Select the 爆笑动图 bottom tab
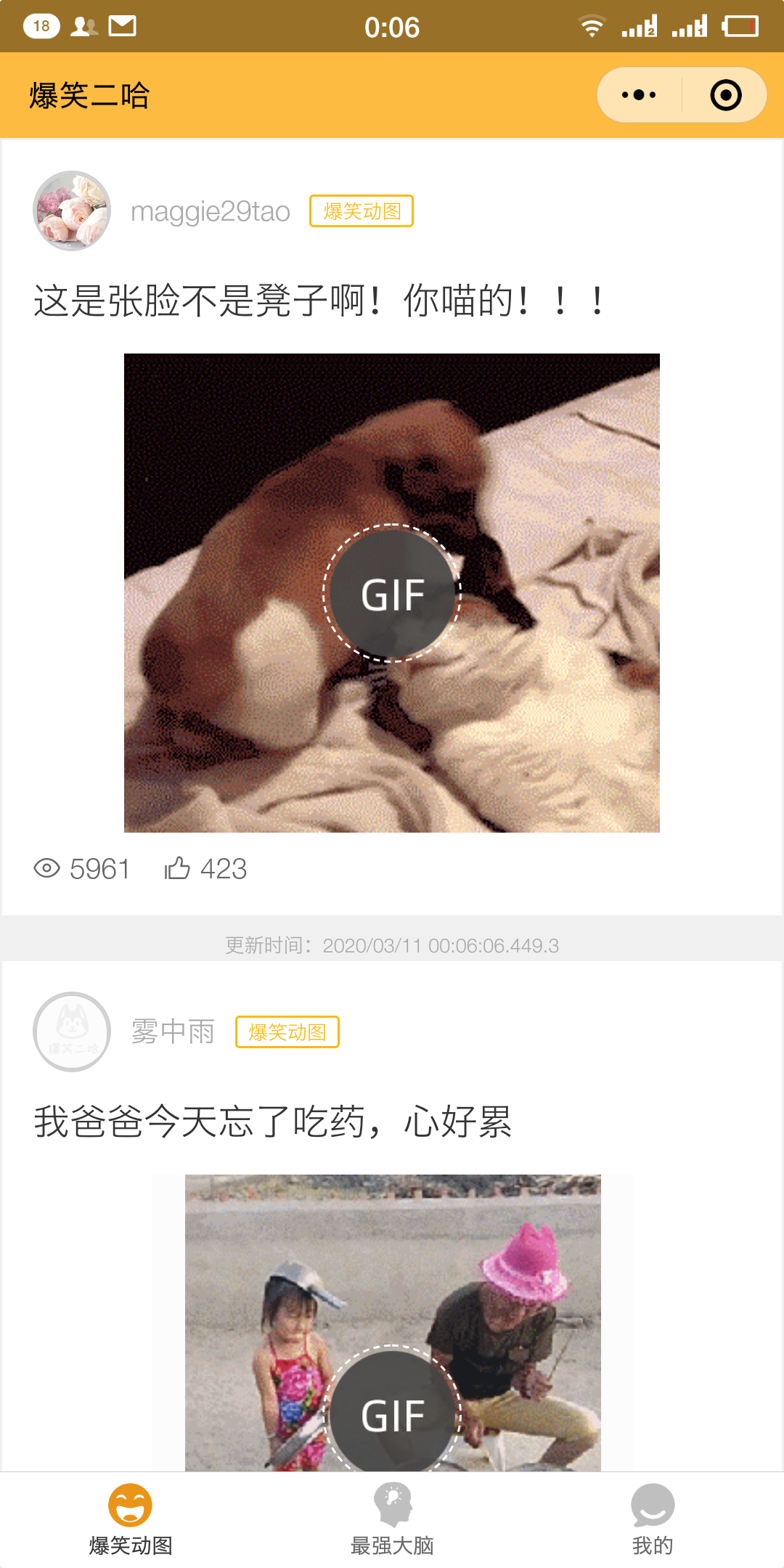784x1568 pixels. [131, 1519]
